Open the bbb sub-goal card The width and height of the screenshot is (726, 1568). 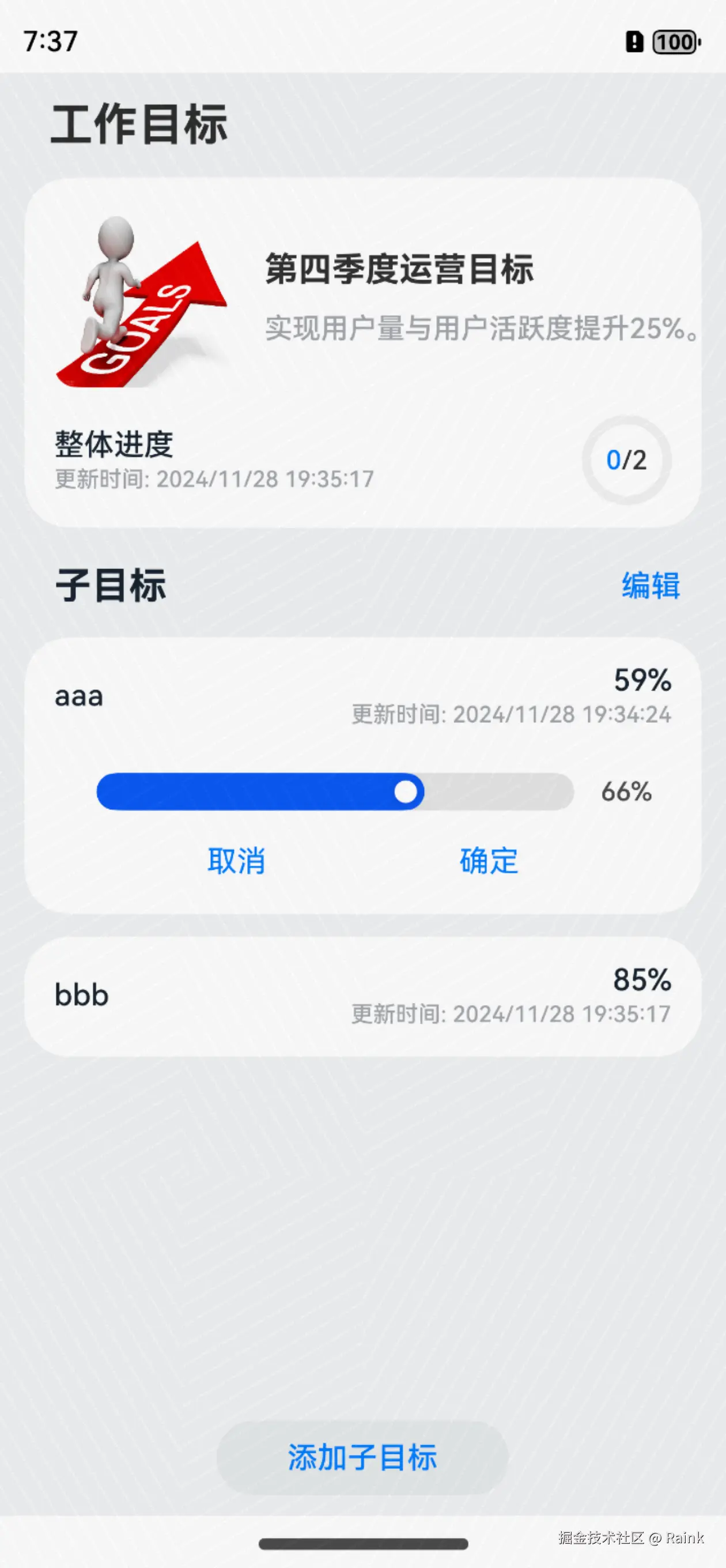[362, 997]
